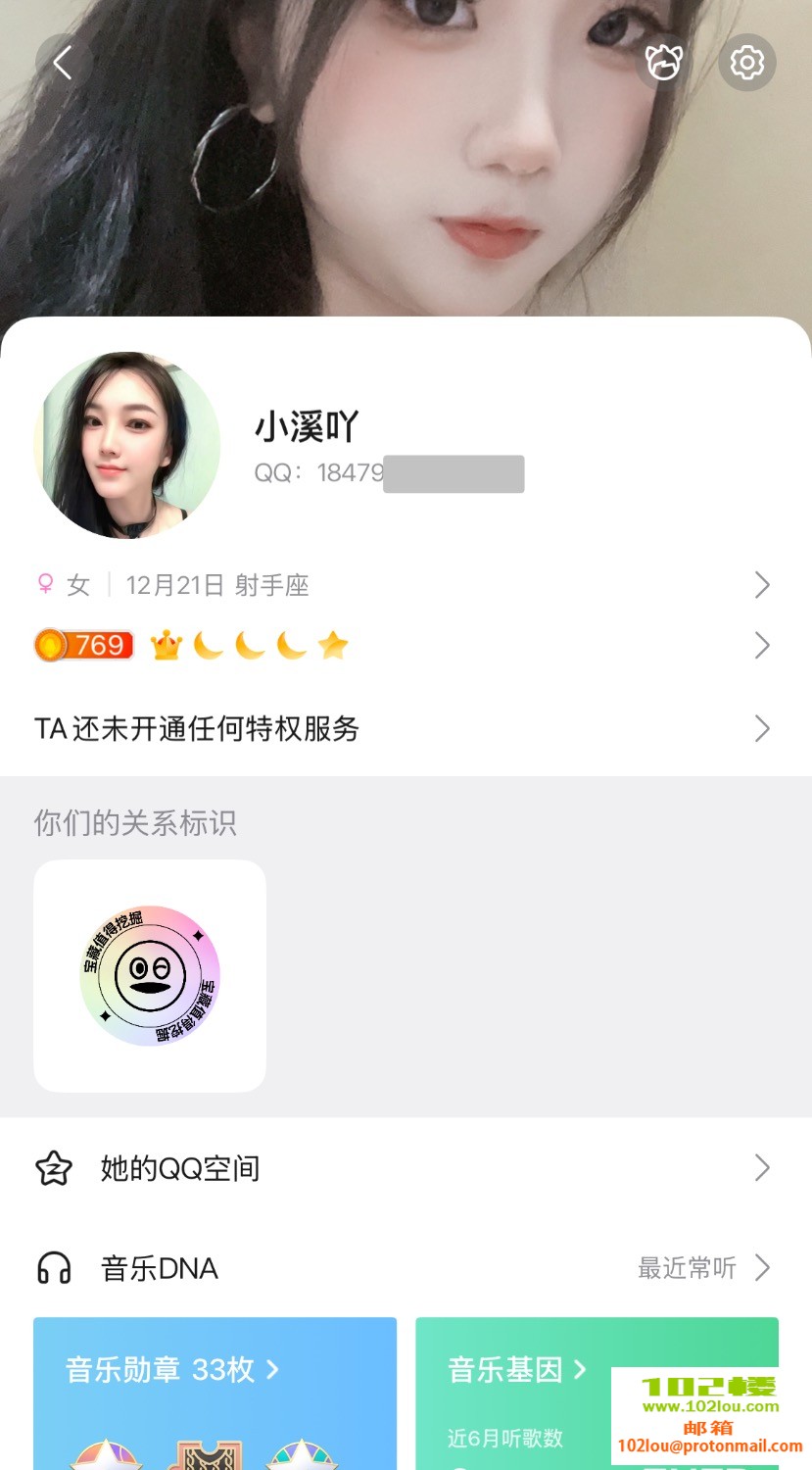Open the settings gear icon
This screenshot has width=812, height=1470.
[x=746, y=63]
